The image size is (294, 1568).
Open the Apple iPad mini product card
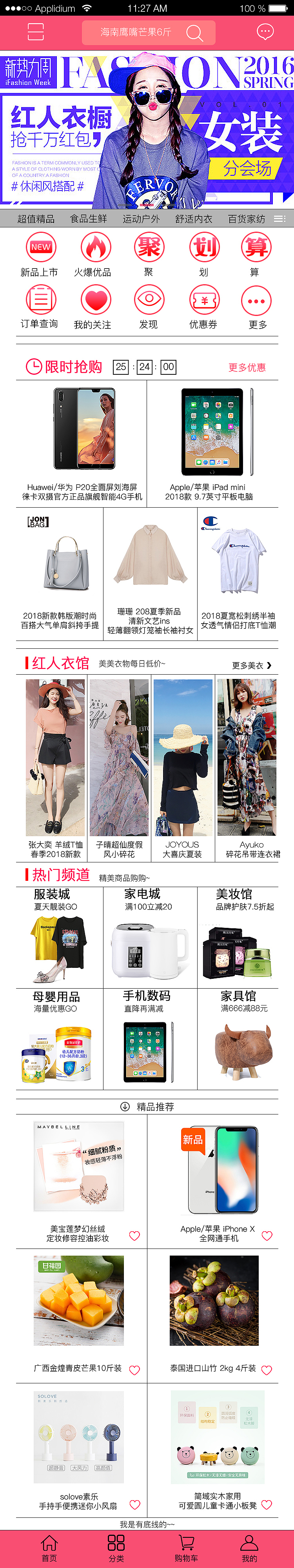point(212,444)
